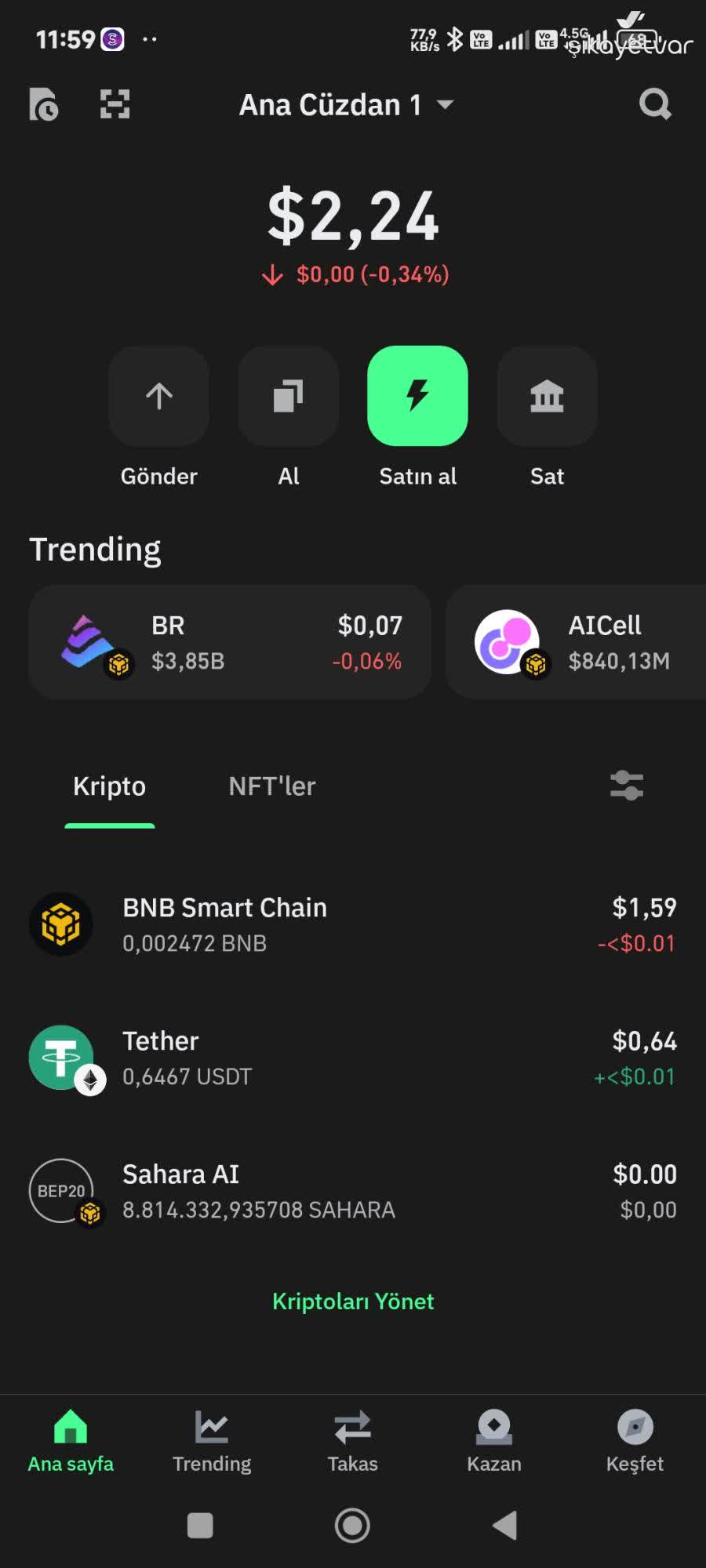Select the Gönder (send) arrow icon
The image size is (706, 1568).
coord(158,396)
